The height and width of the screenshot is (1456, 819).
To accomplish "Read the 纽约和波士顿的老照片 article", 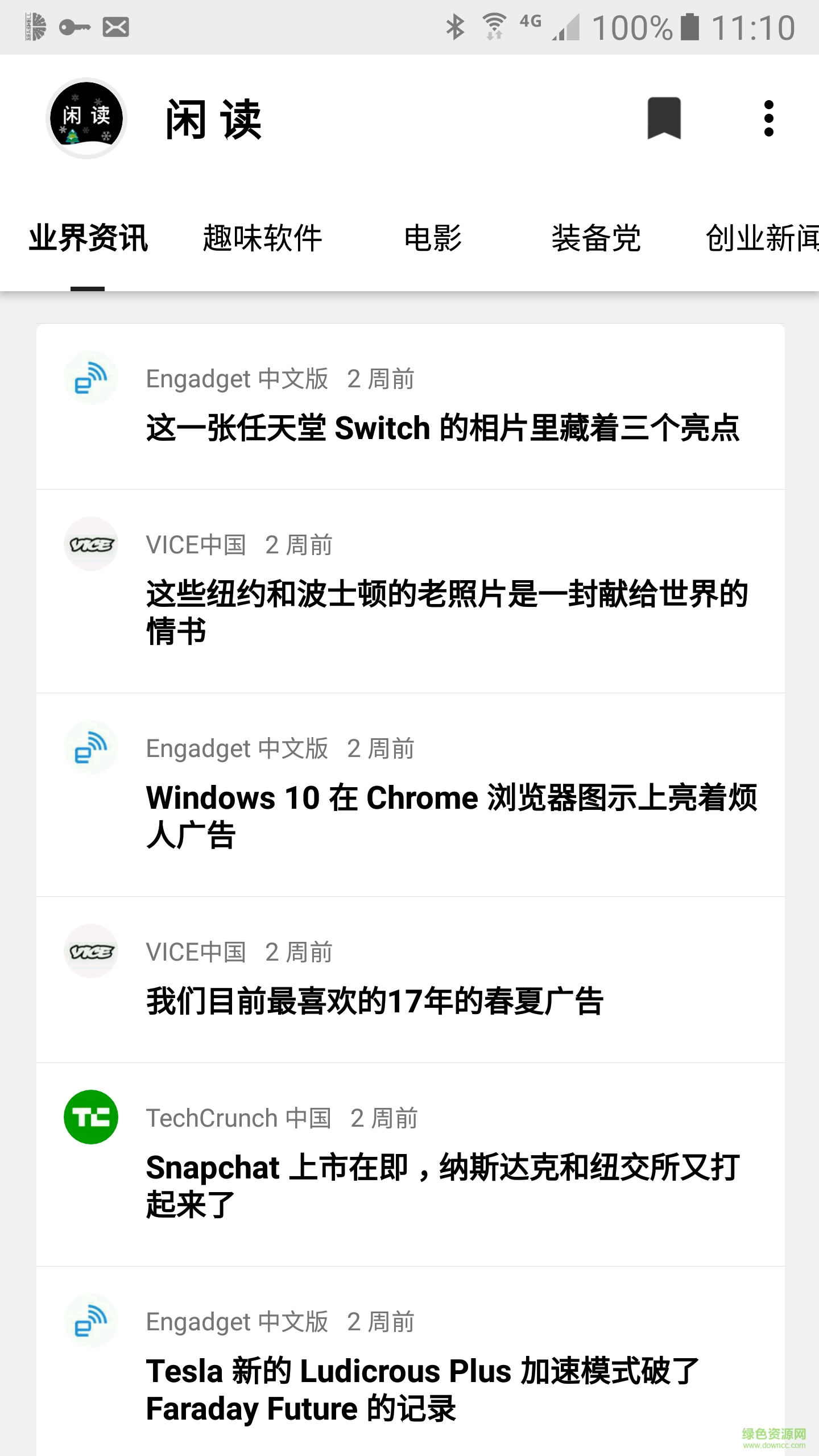I will coord(447,612).
